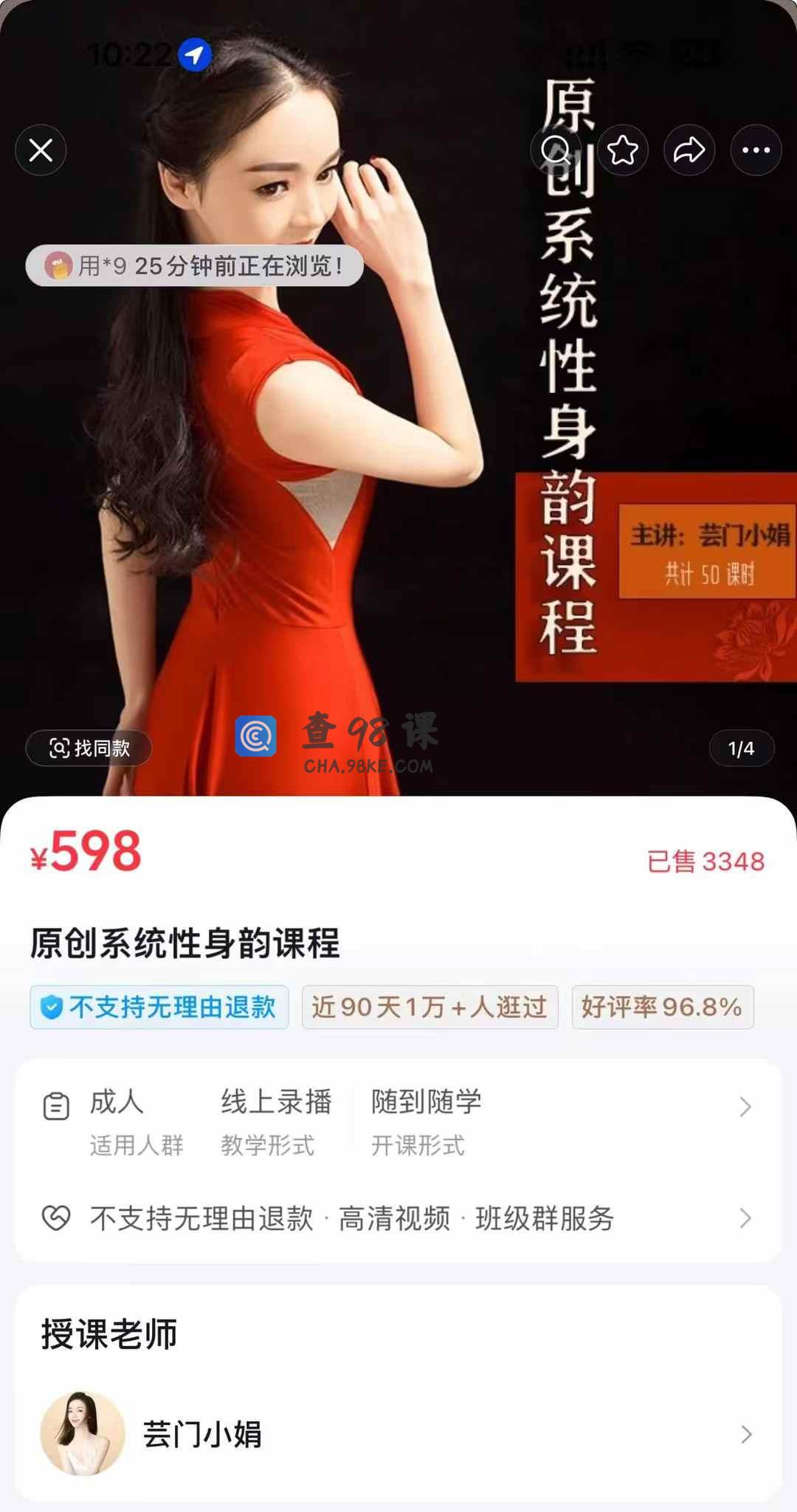
Task: Open teacher 芸门小娟's profile
Action: 398,1434
